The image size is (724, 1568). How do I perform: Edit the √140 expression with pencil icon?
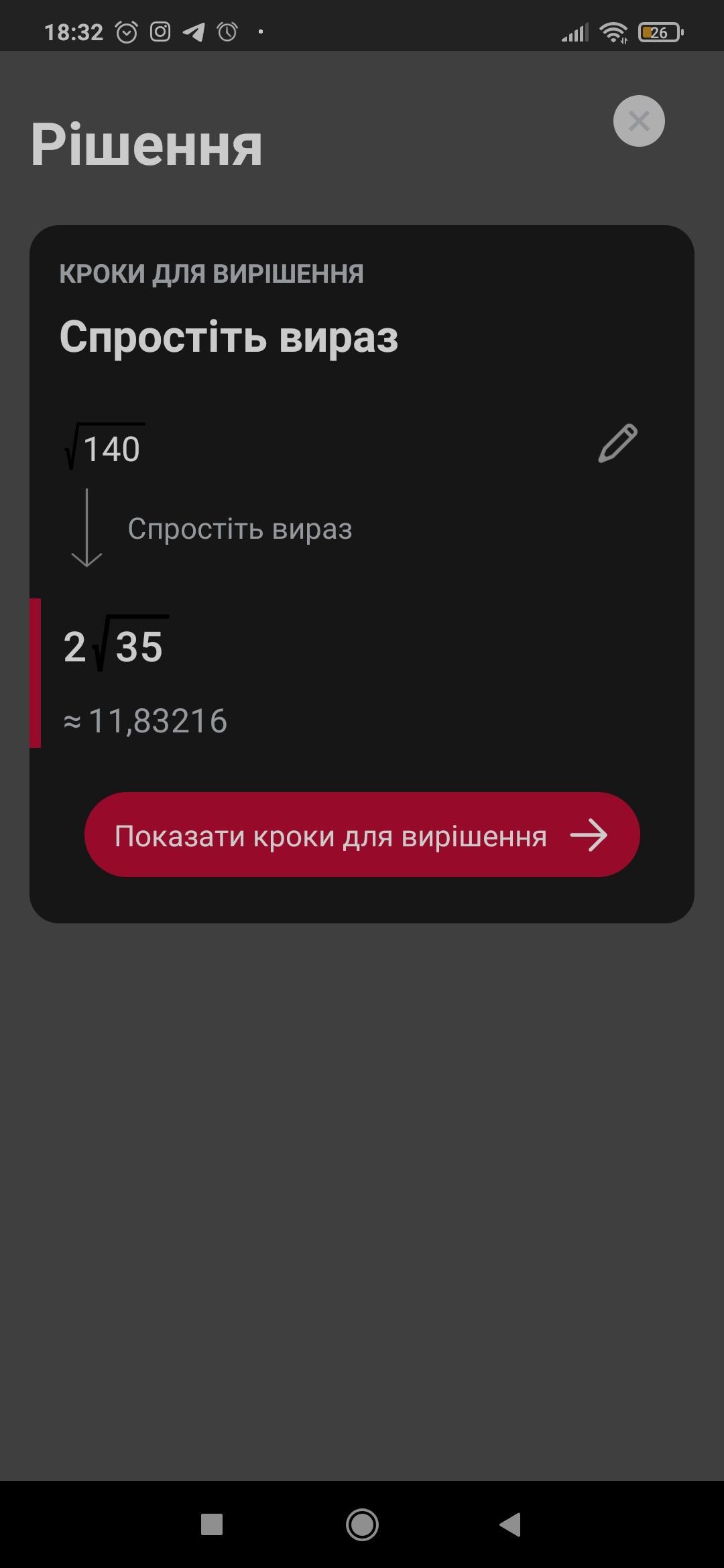point(617,444)
